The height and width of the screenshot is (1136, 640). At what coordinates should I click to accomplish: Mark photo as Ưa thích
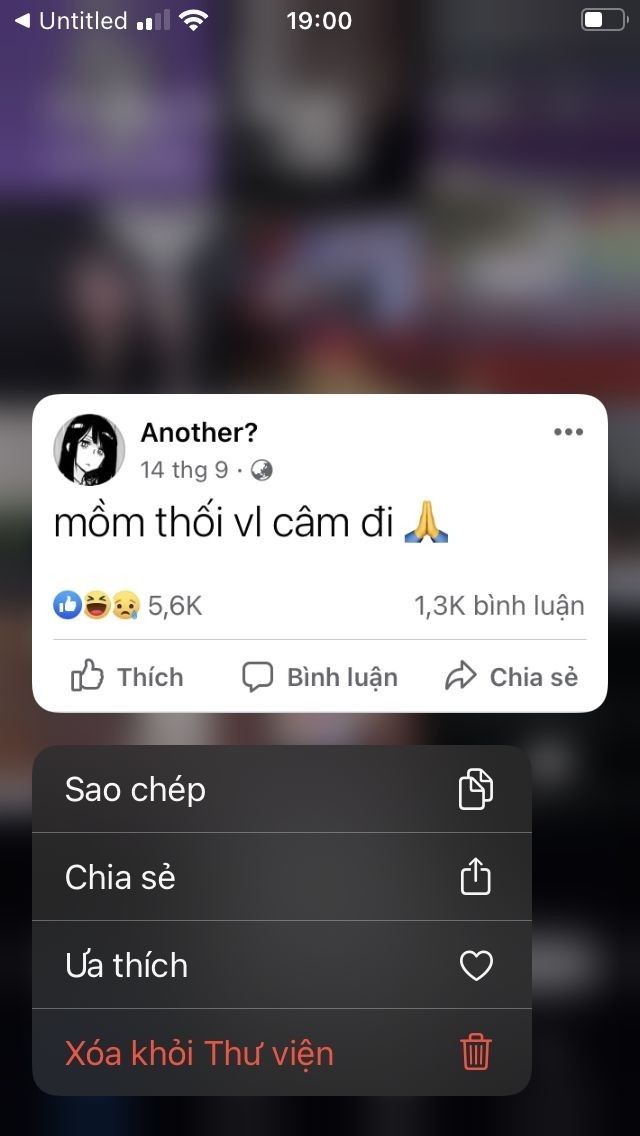[x=281, y=965]
